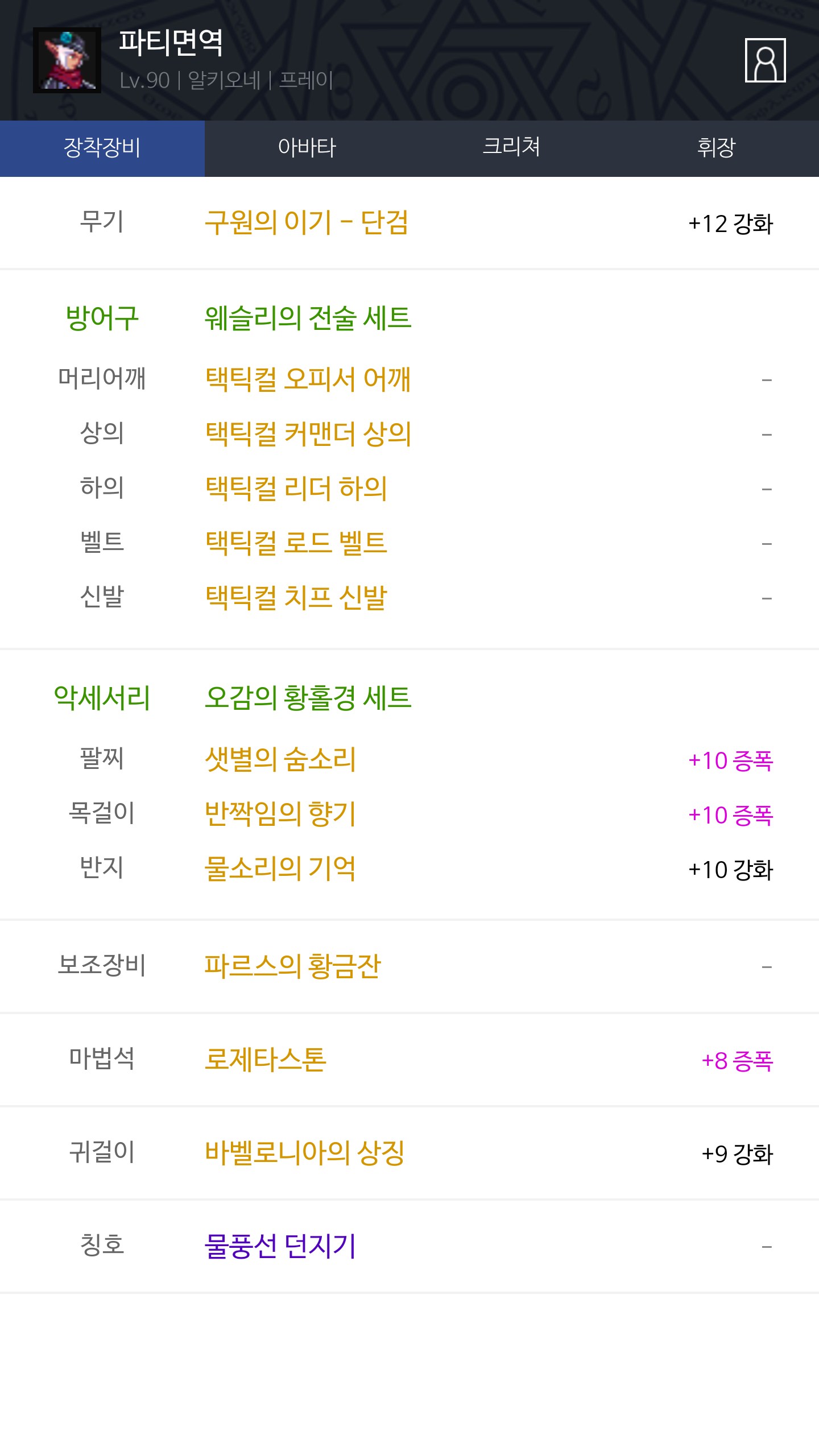Image resolution: width=819 pixels, height=1456 pixels.
Task: Open bracelet item 샛별의 숨소리
Action: pos(280,759)
